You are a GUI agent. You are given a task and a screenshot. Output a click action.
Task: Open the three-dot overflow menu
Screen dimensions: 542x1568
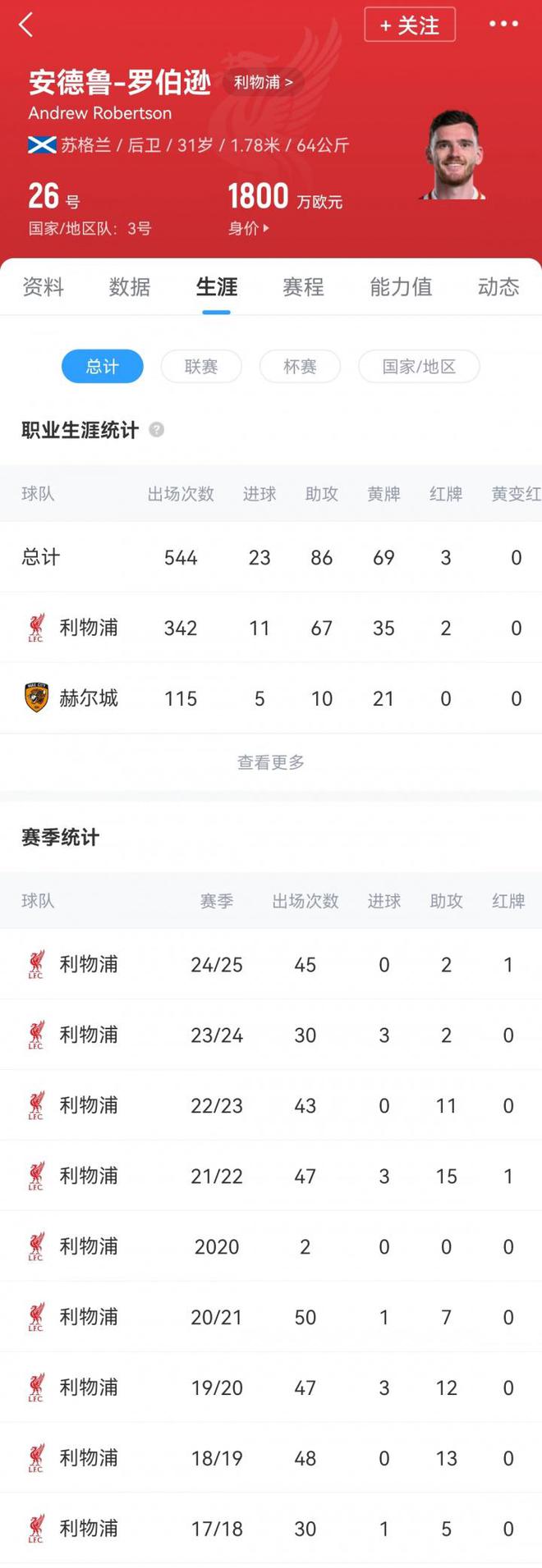click(x=503, y=24)
